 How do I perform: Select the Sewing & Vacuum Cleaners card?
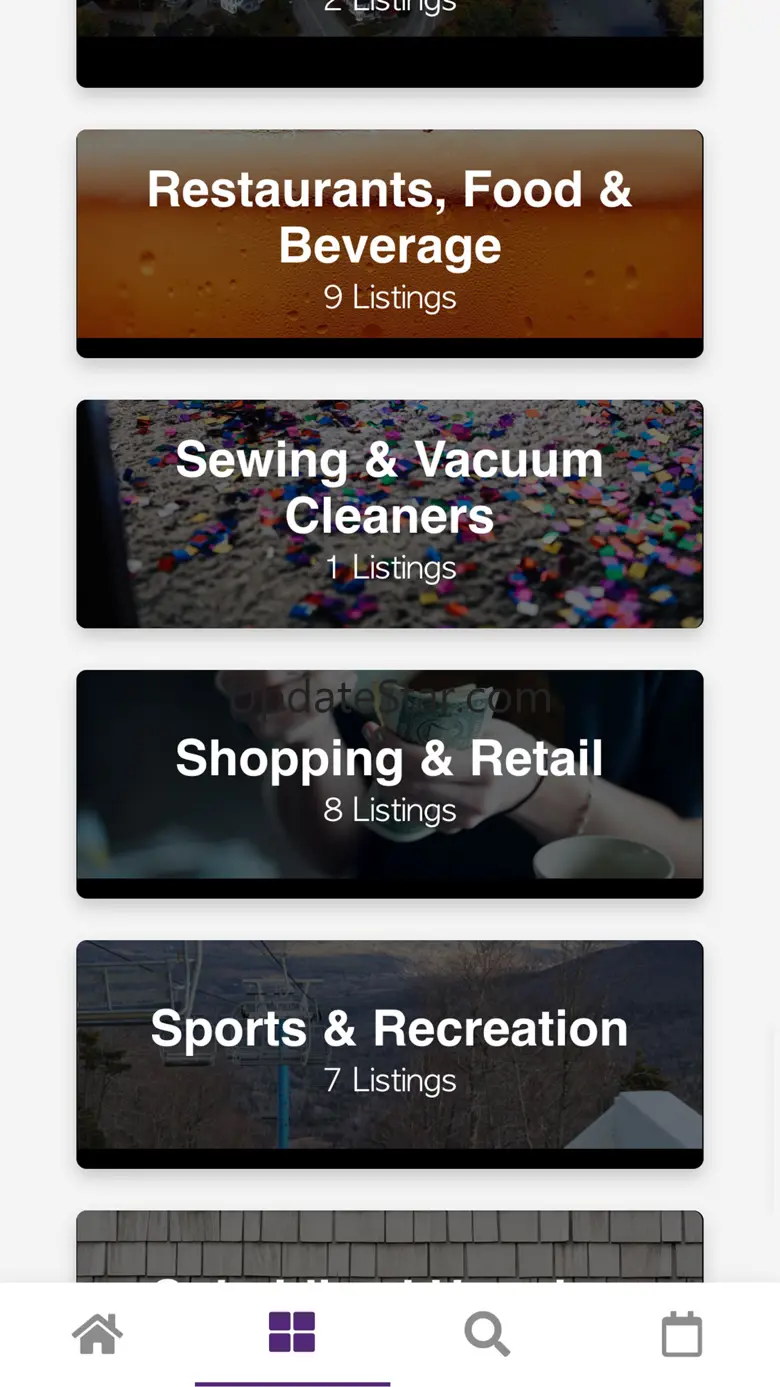[x=390, y=513]
